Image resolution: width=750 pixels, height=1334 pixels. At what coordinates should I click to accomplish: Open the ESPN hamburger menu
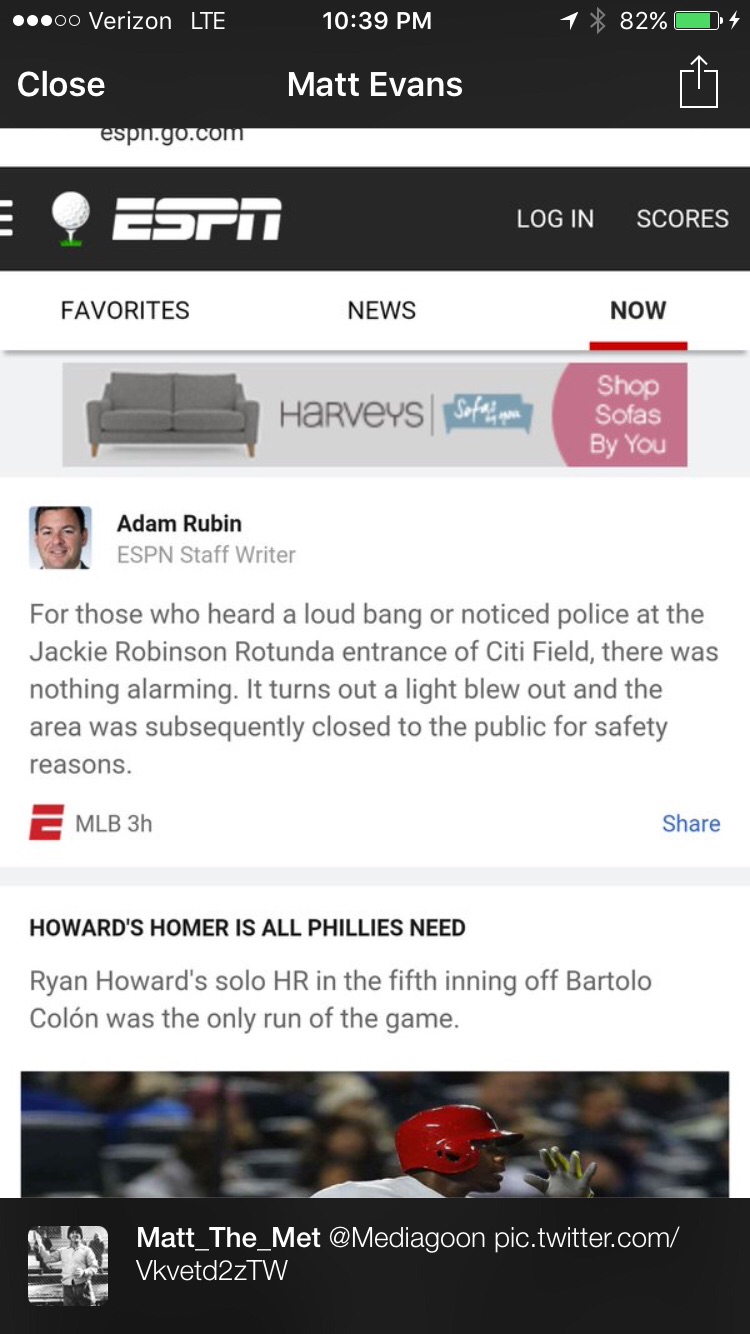coord(6,218)
